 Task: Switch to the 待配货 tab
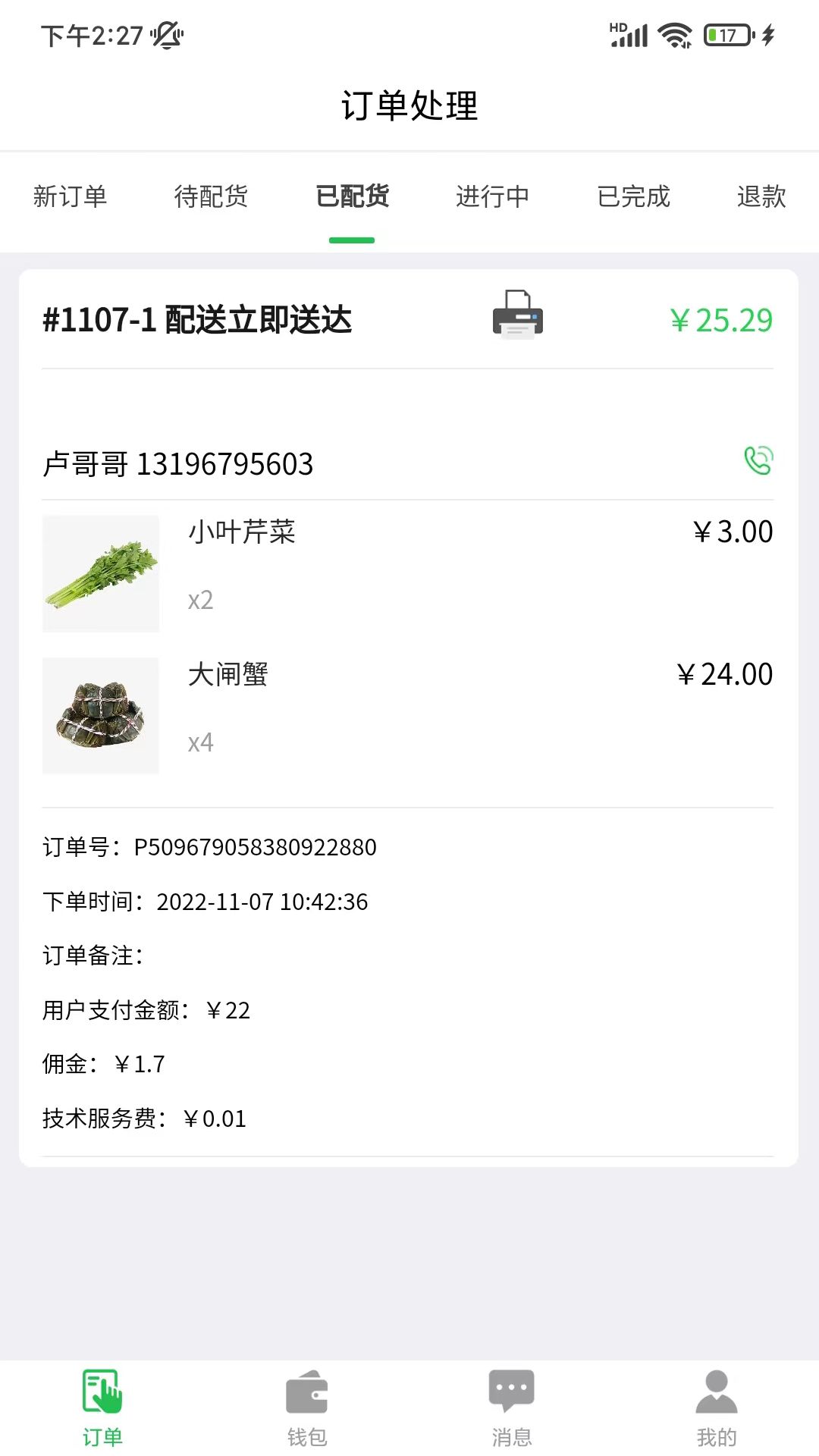(211, 196)
